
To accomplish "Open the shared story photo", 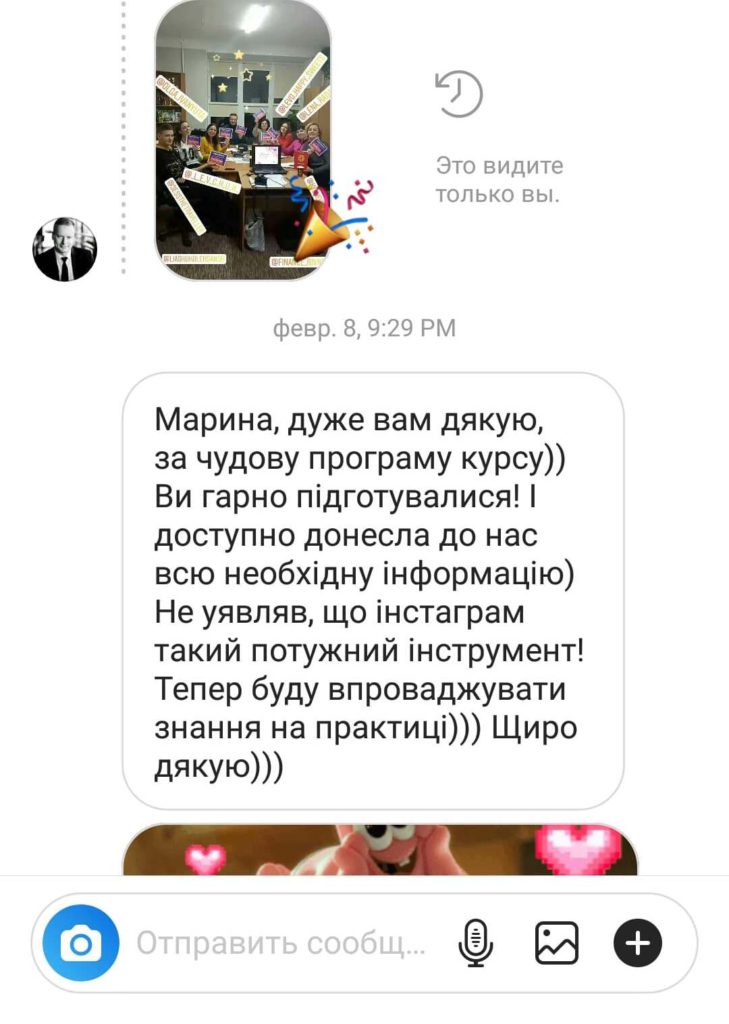I will [243, 140].
